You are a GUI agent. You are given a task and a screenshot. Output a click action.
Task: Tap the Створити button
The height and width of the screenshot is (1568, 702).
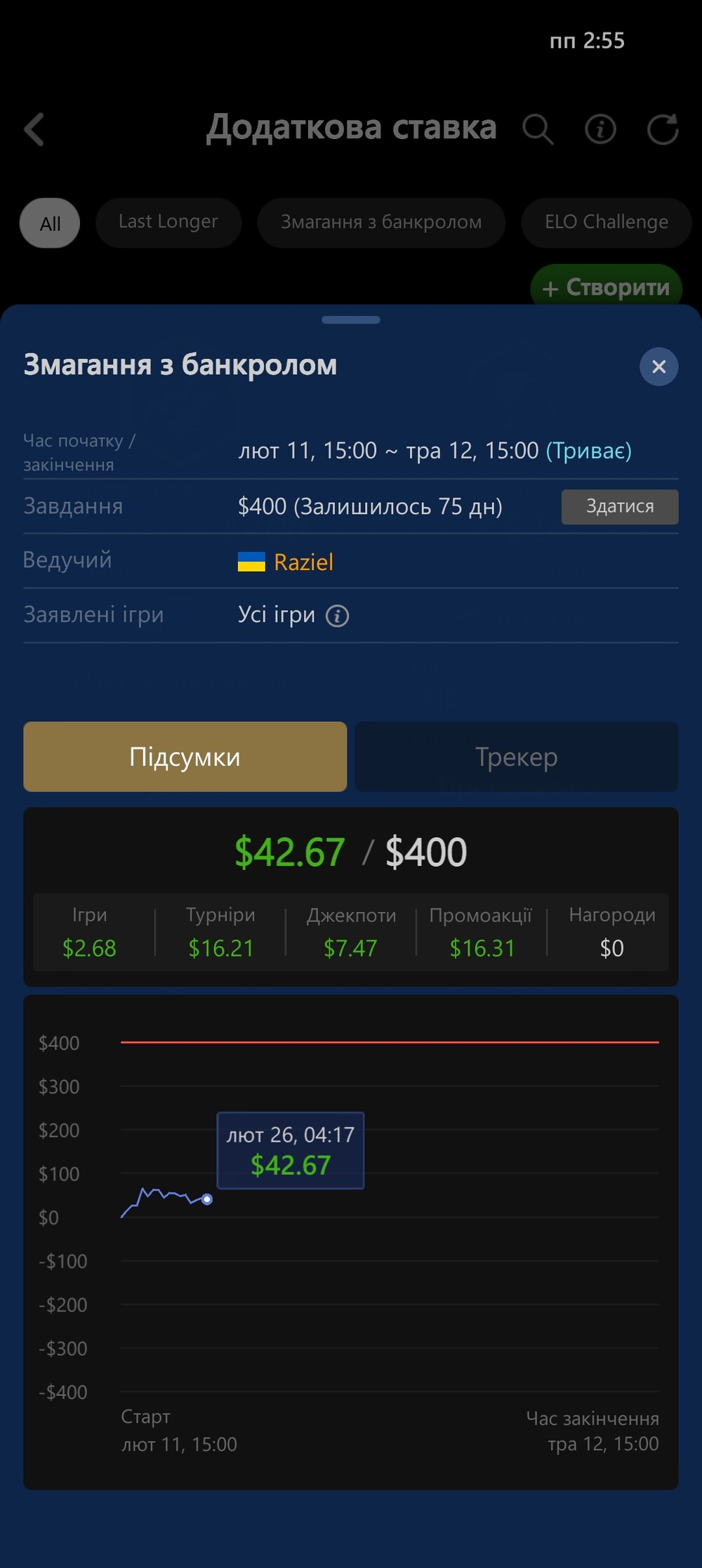606,286
